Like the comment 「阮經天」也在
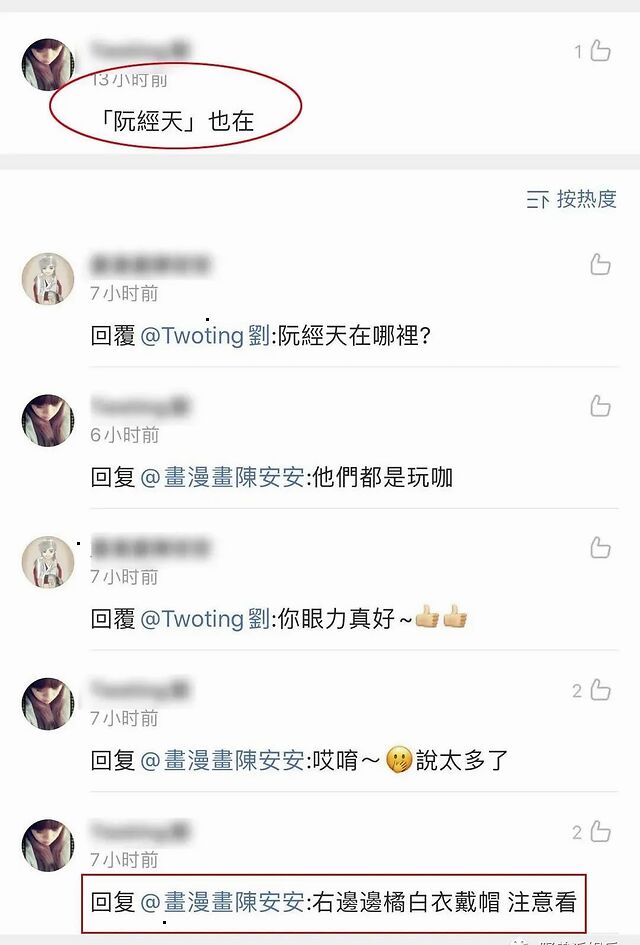 pos(599,50)
